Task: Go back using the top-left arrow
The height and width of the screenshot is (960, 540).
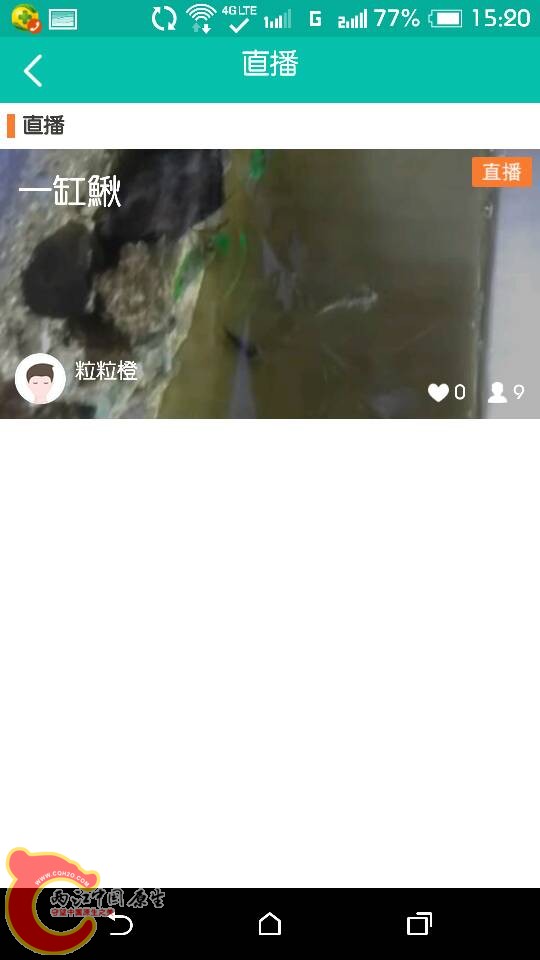Action: click(x=33, y=70)
